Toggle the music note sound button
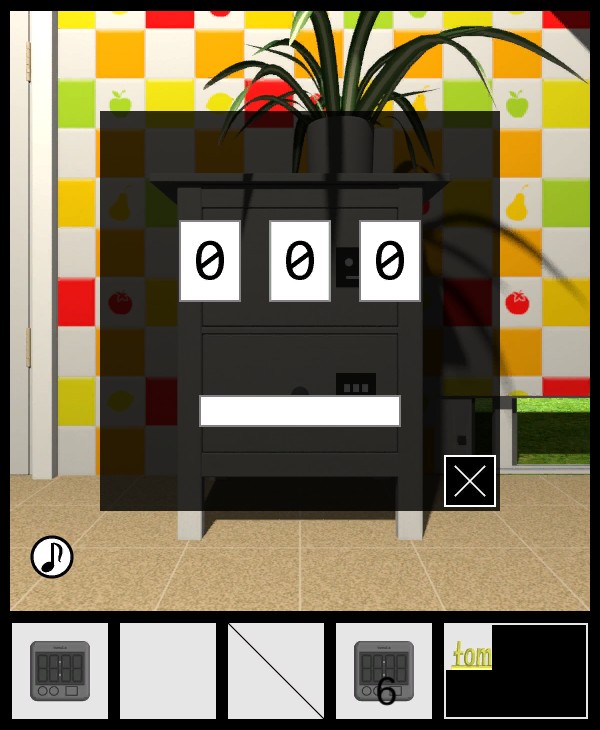 pyautogui.click(x=52, y=557)
